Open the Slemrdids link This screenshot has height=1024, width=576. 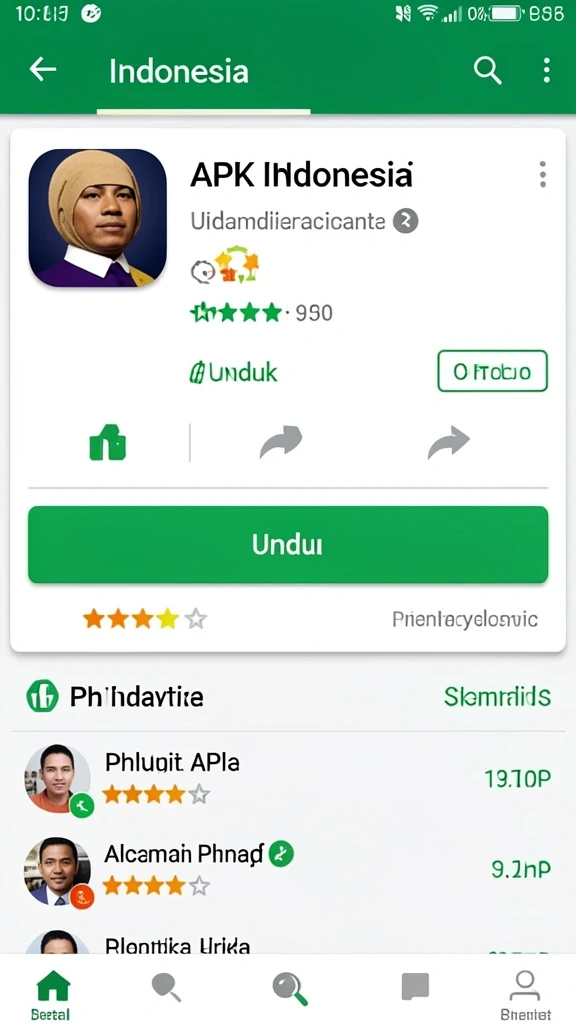pyautogui.click(x=498, y=697)
